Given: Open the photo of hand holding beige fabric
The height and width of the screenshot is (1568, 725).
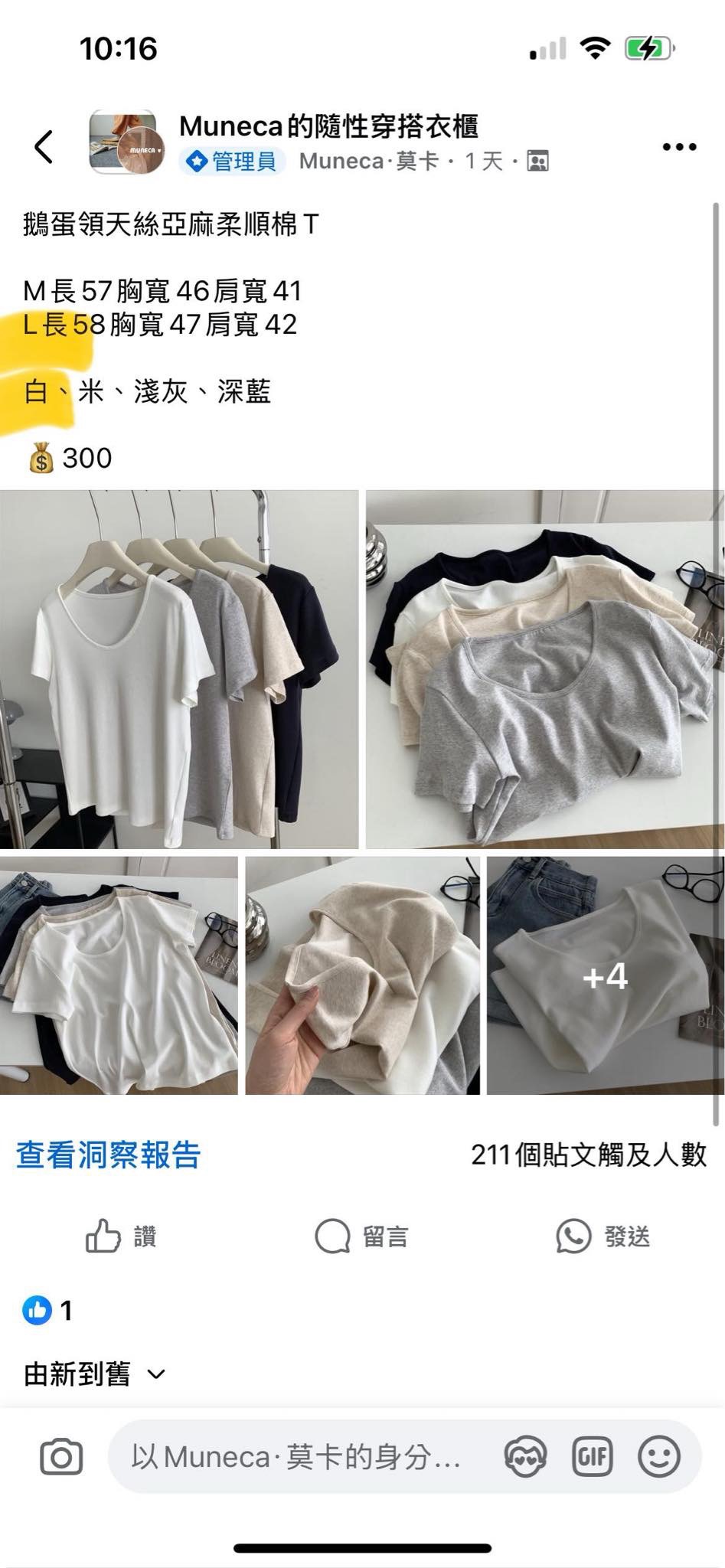Looking at the screenshot, I should (x=362, y=975).
